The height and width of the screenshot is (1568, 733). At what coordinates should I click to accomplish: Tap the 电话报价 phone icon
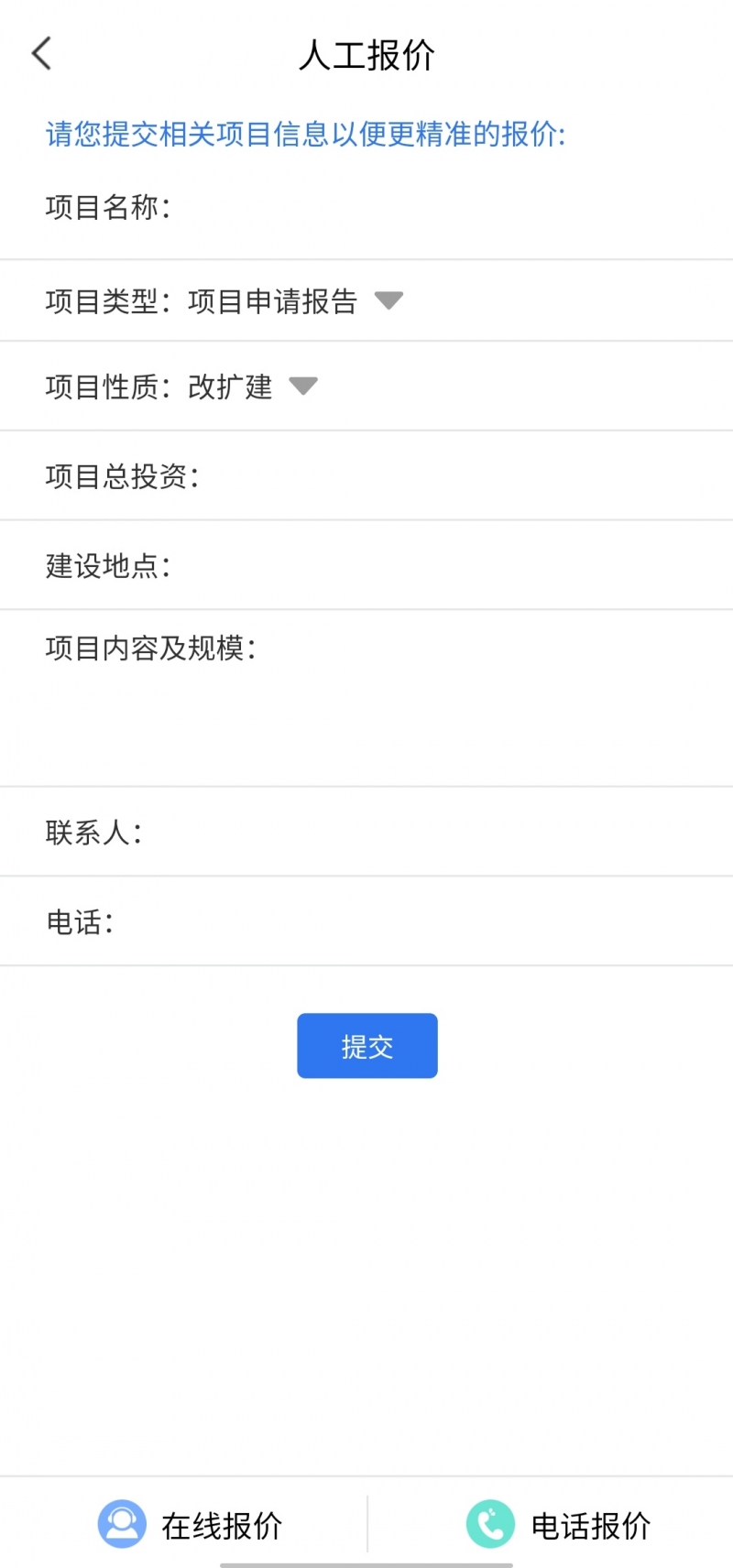point(489,1523)
